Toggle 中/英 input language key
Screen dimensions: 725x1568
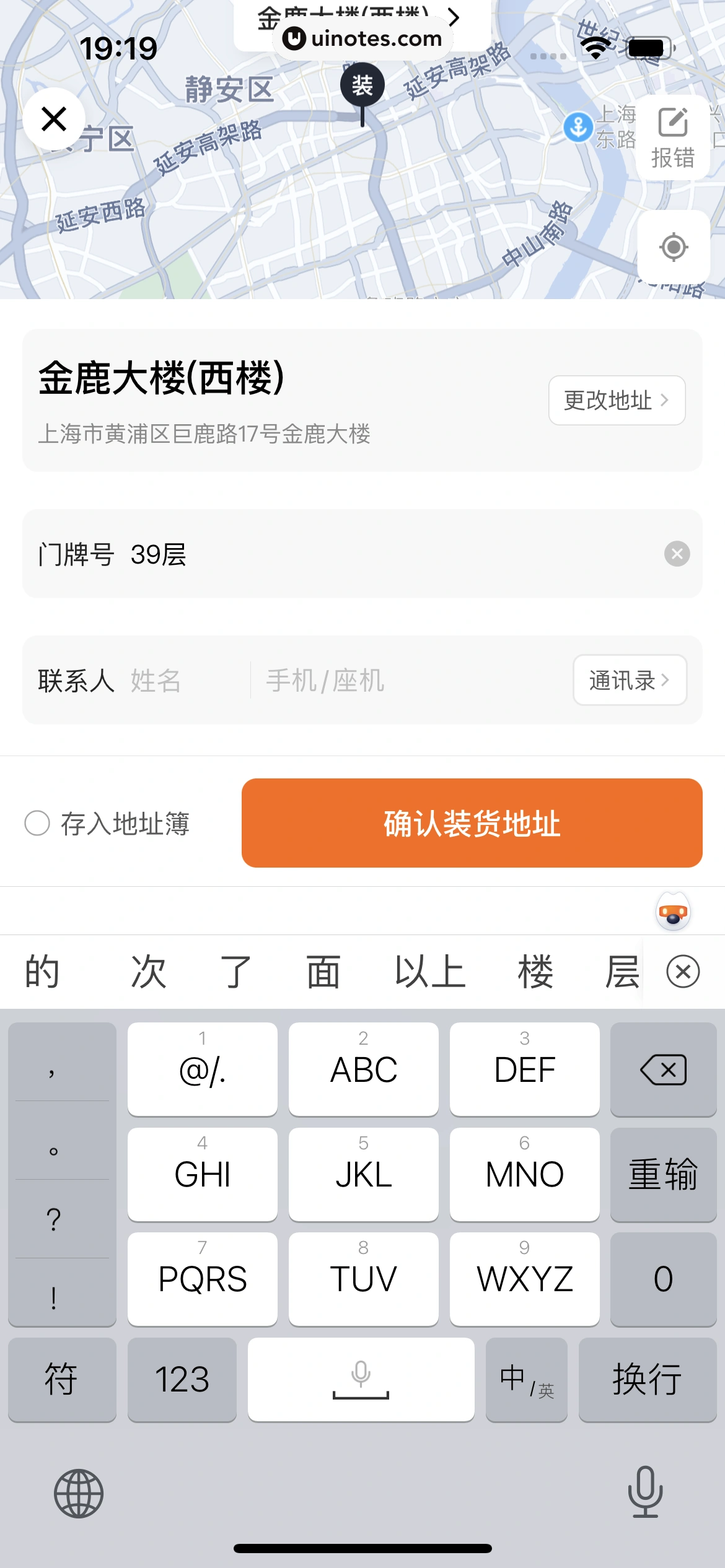(x=525, y=1379)
